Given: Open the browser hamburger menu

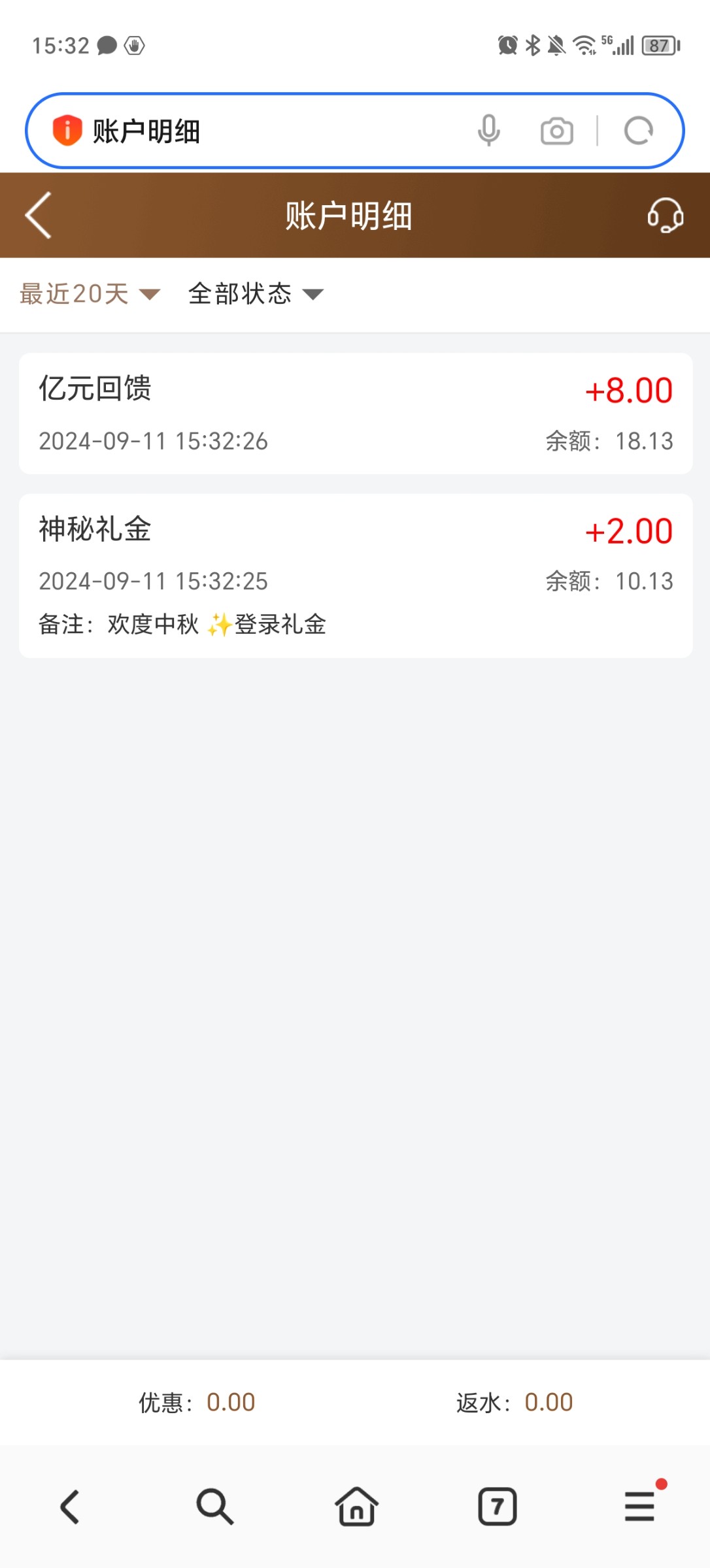Looking at the screenshot, I should click(639, 1507).
